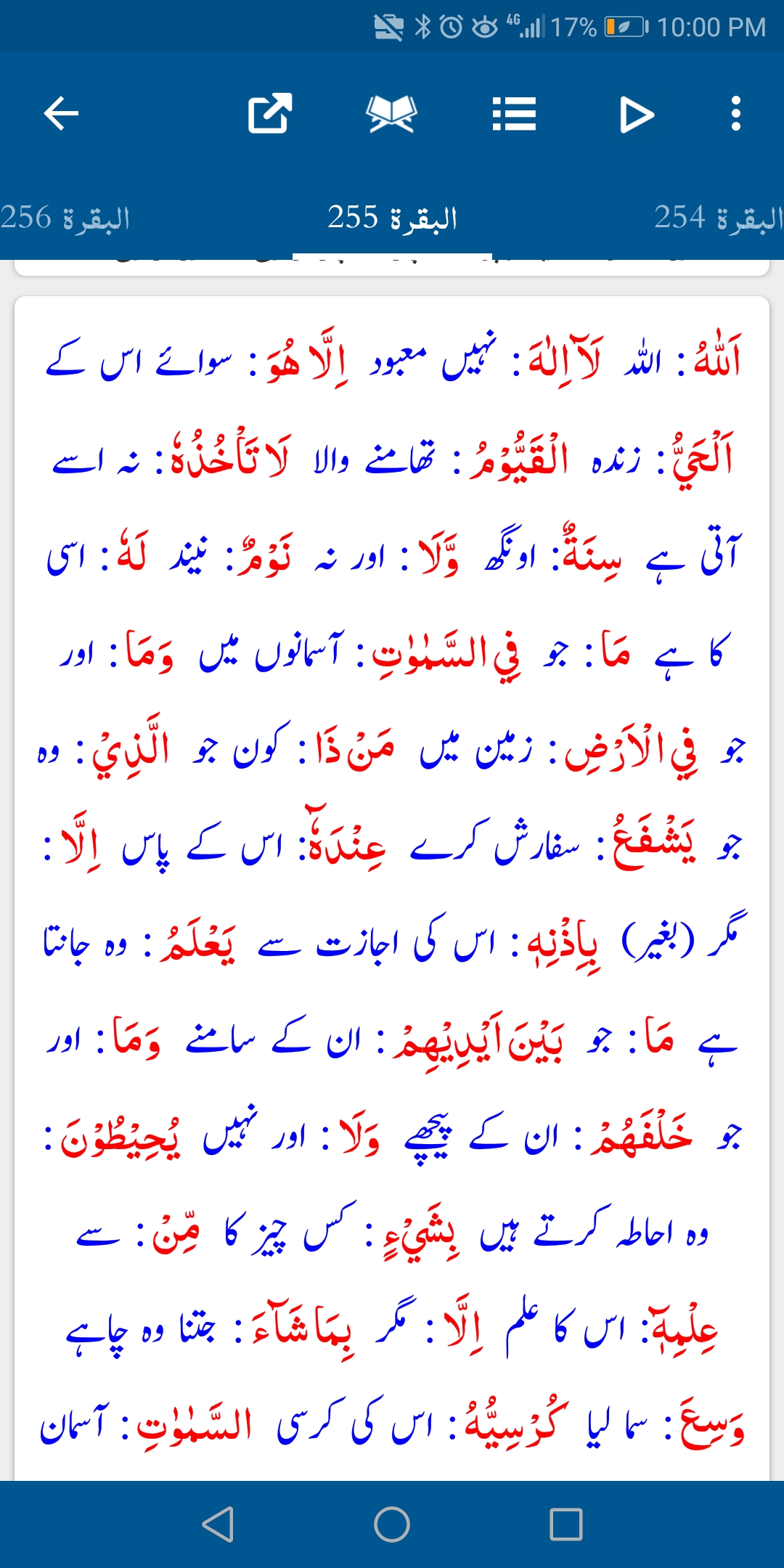Tap the system home button
The image size is (784, 1568).
pyautogui.click(x=392, y=1524)
